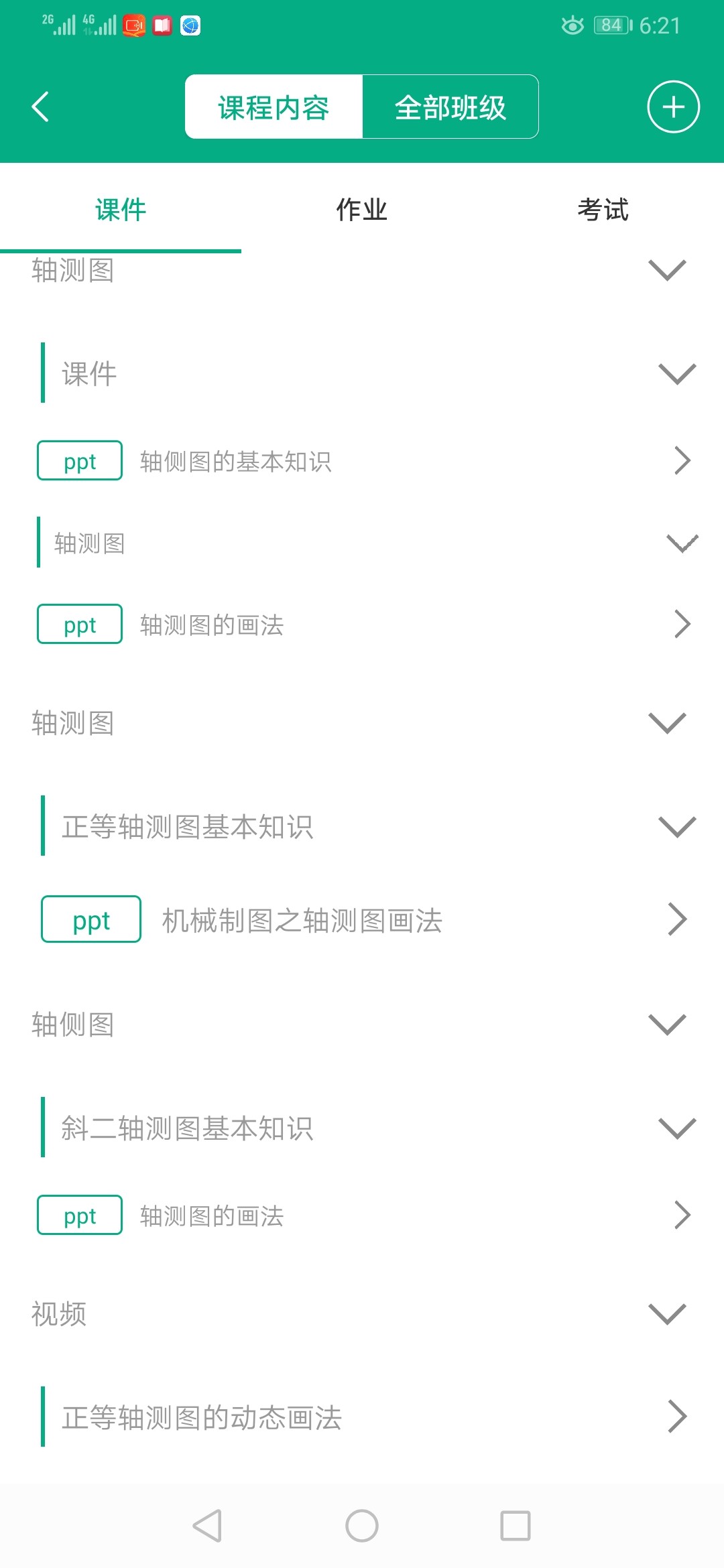Open recent apps from navigation bar

click(516, 1526)
